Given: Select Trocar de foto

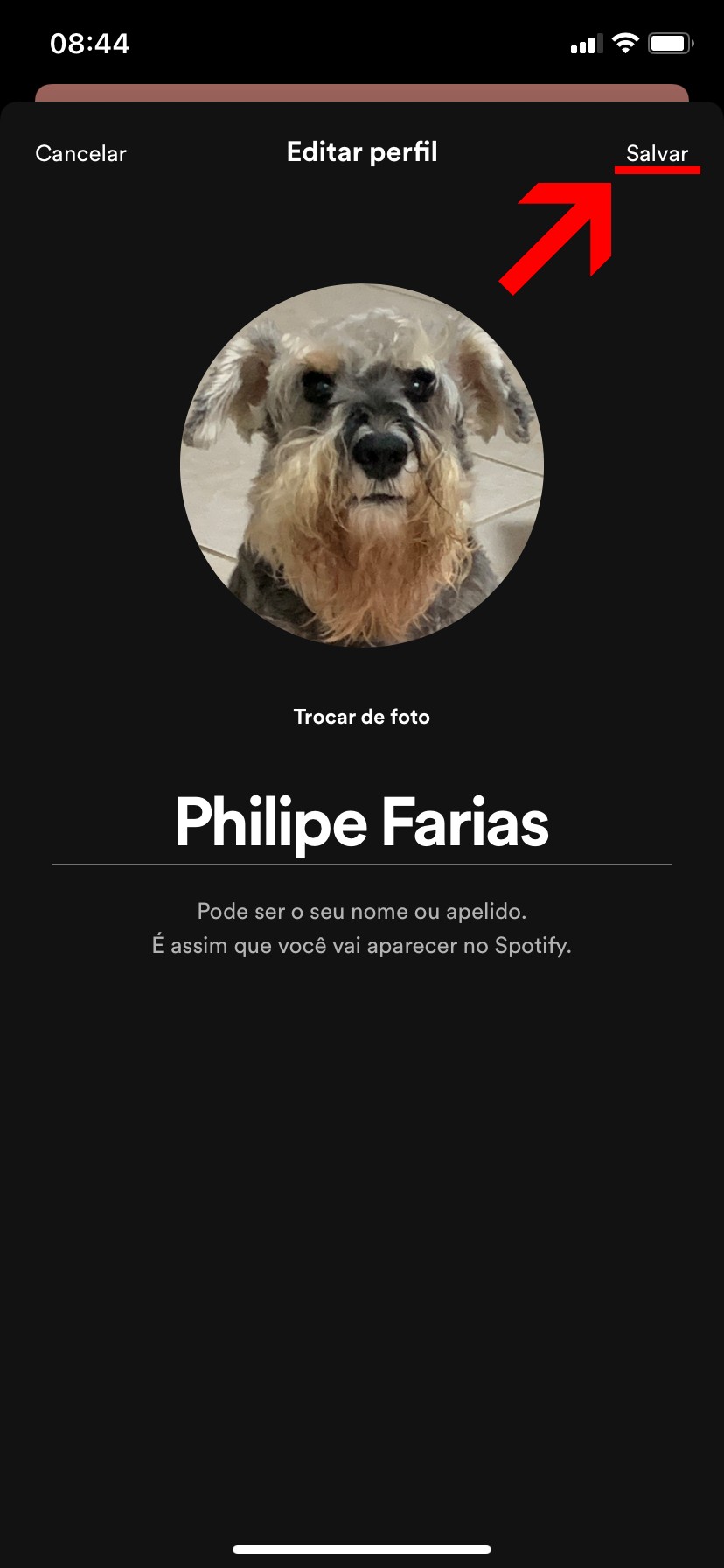Looking at the screenshot, I should pyautogui.click(x=362, y=717).
